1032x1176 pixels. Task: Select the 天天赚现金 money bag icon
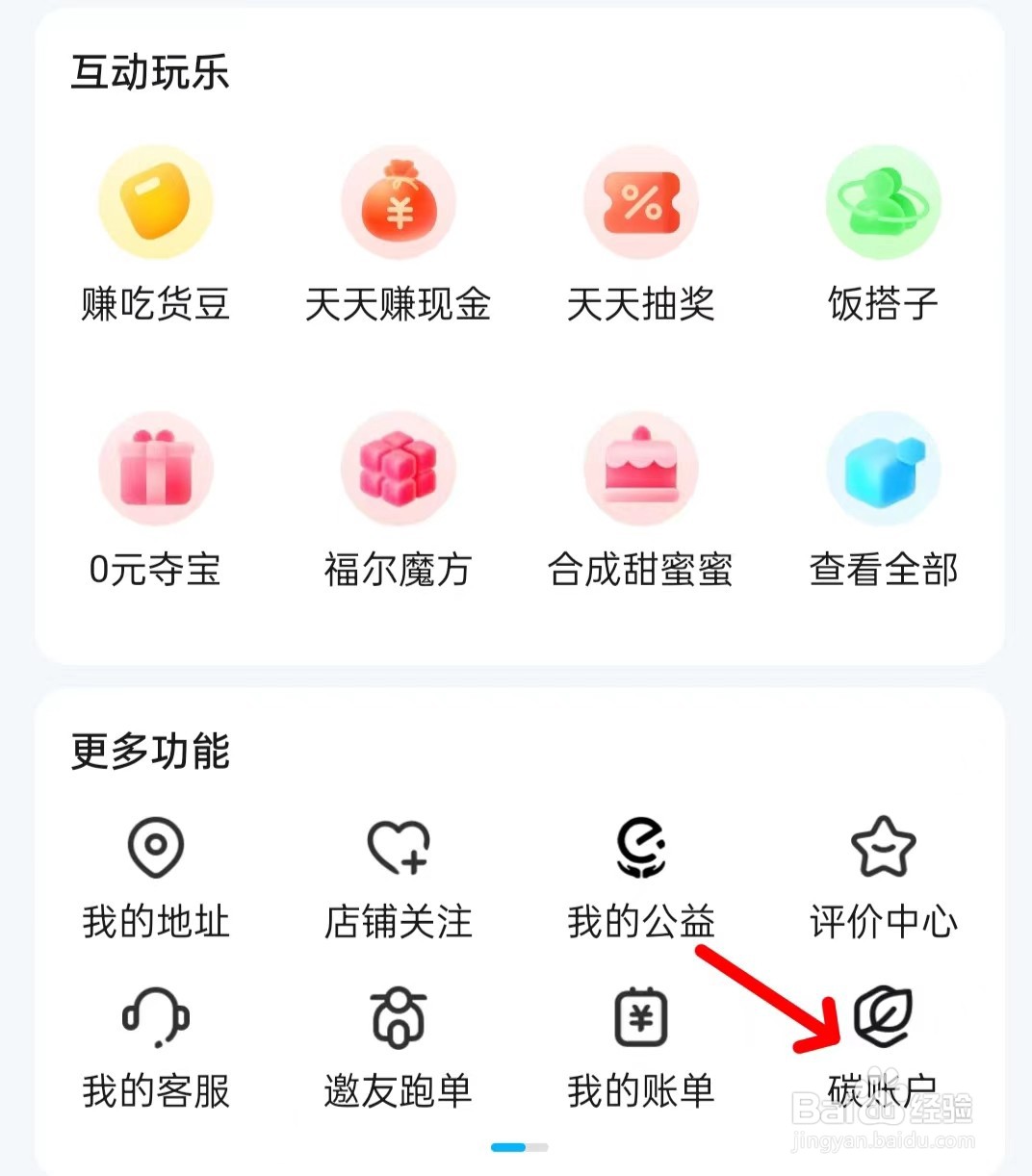(x=399, y=203)
